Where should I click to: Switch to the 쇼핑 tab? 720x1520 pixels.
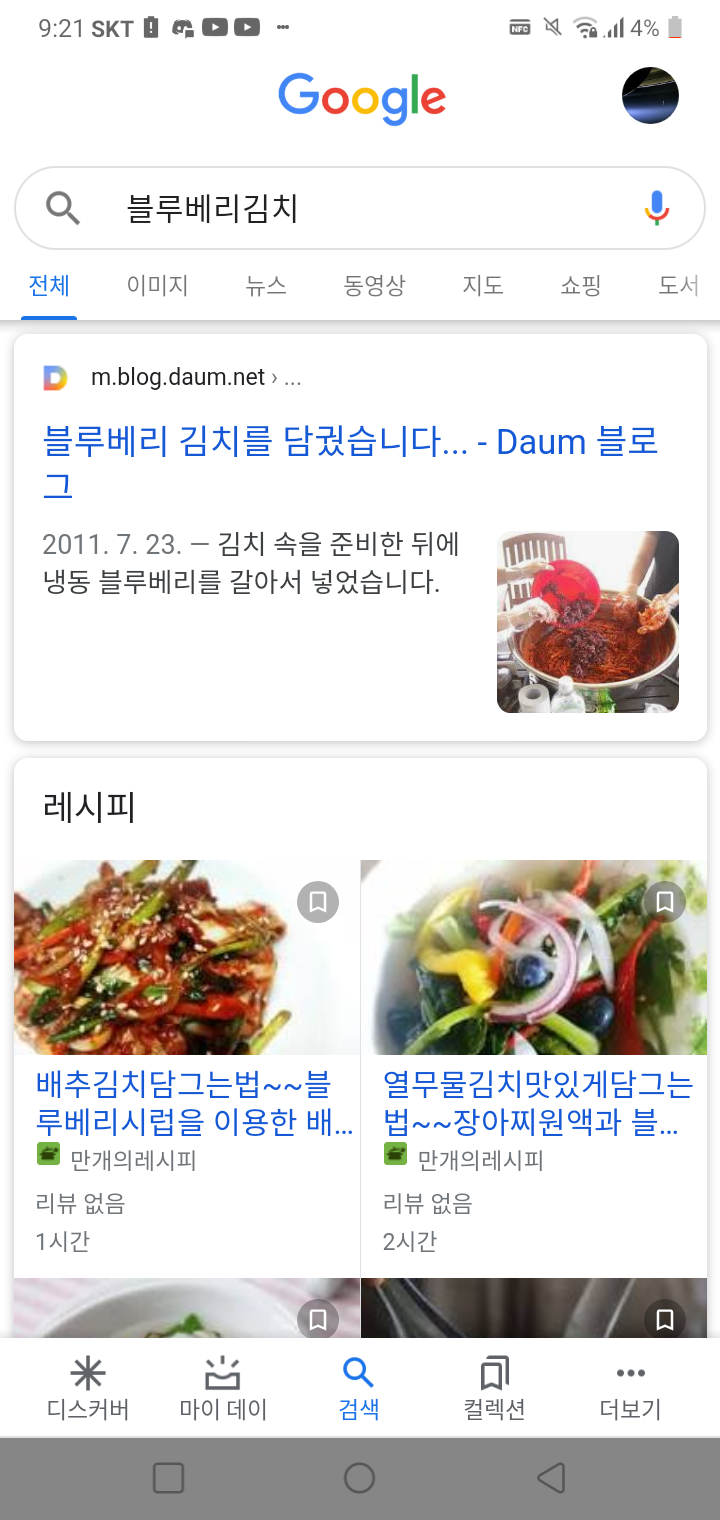[x=580, y=286]
